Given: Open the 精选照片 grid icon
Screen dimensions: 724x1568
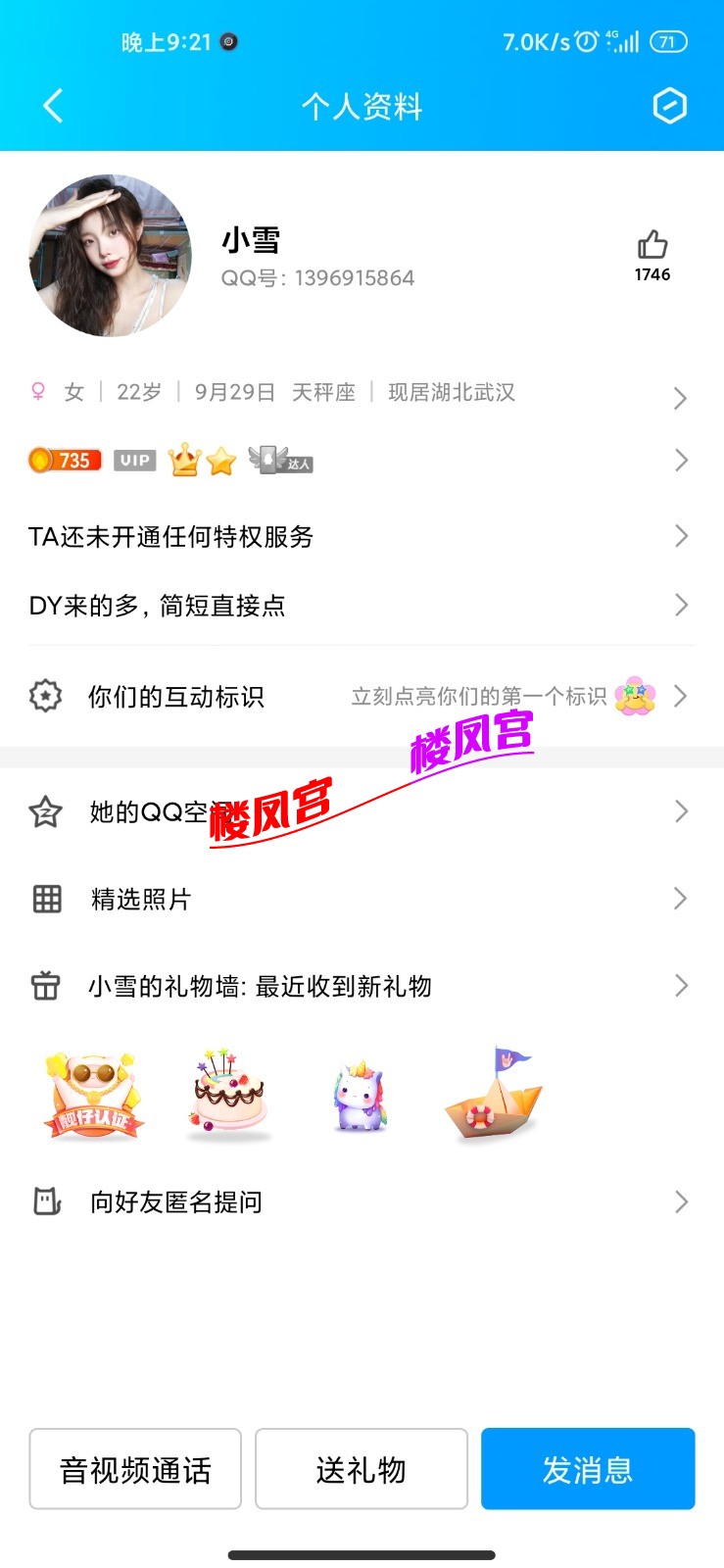Looking at the screenshot, I should [45, 899].
